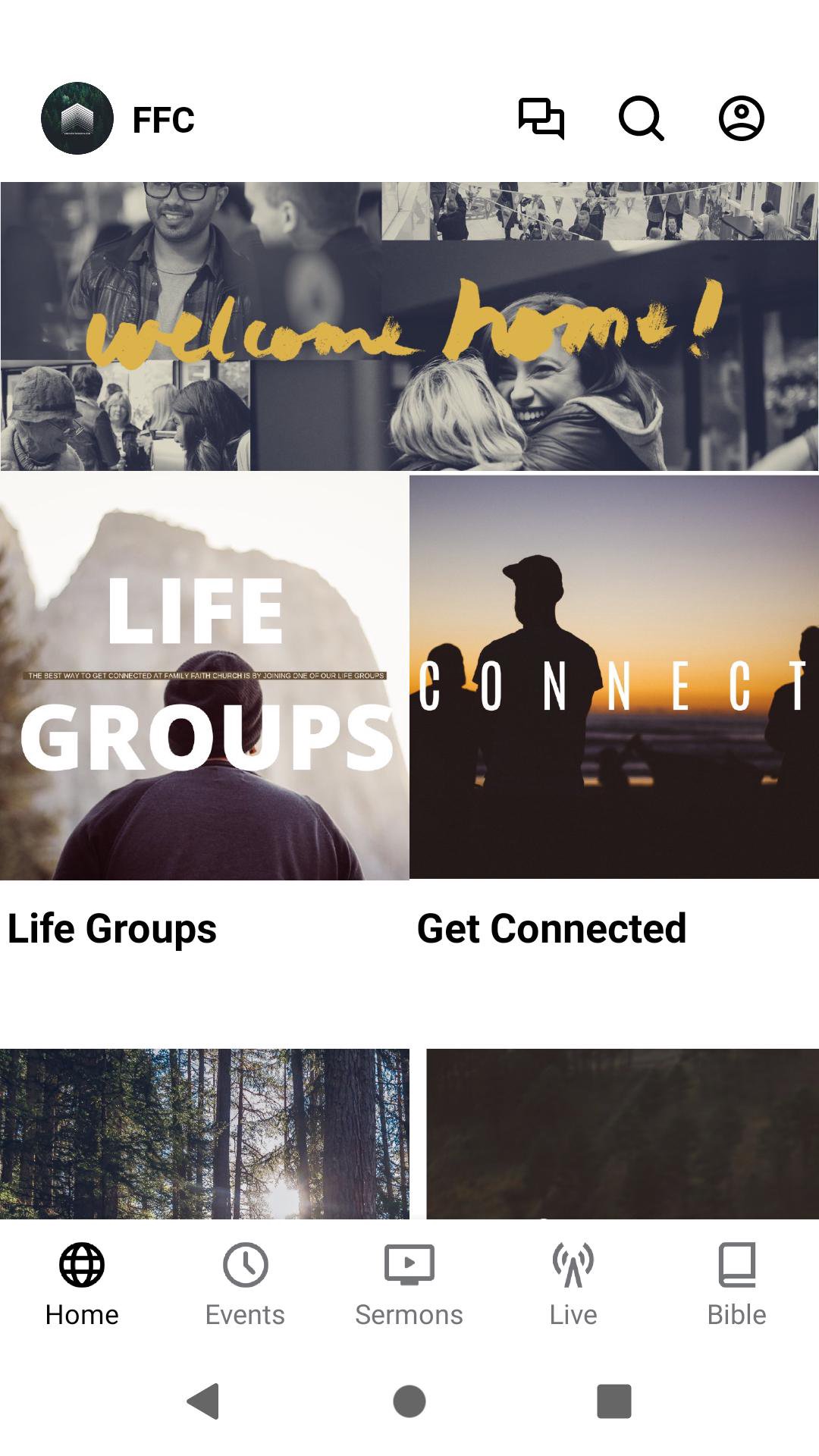The image size is (819, 1456).
Task: Open recent apps with the square button
Action: pos(613,1401)
